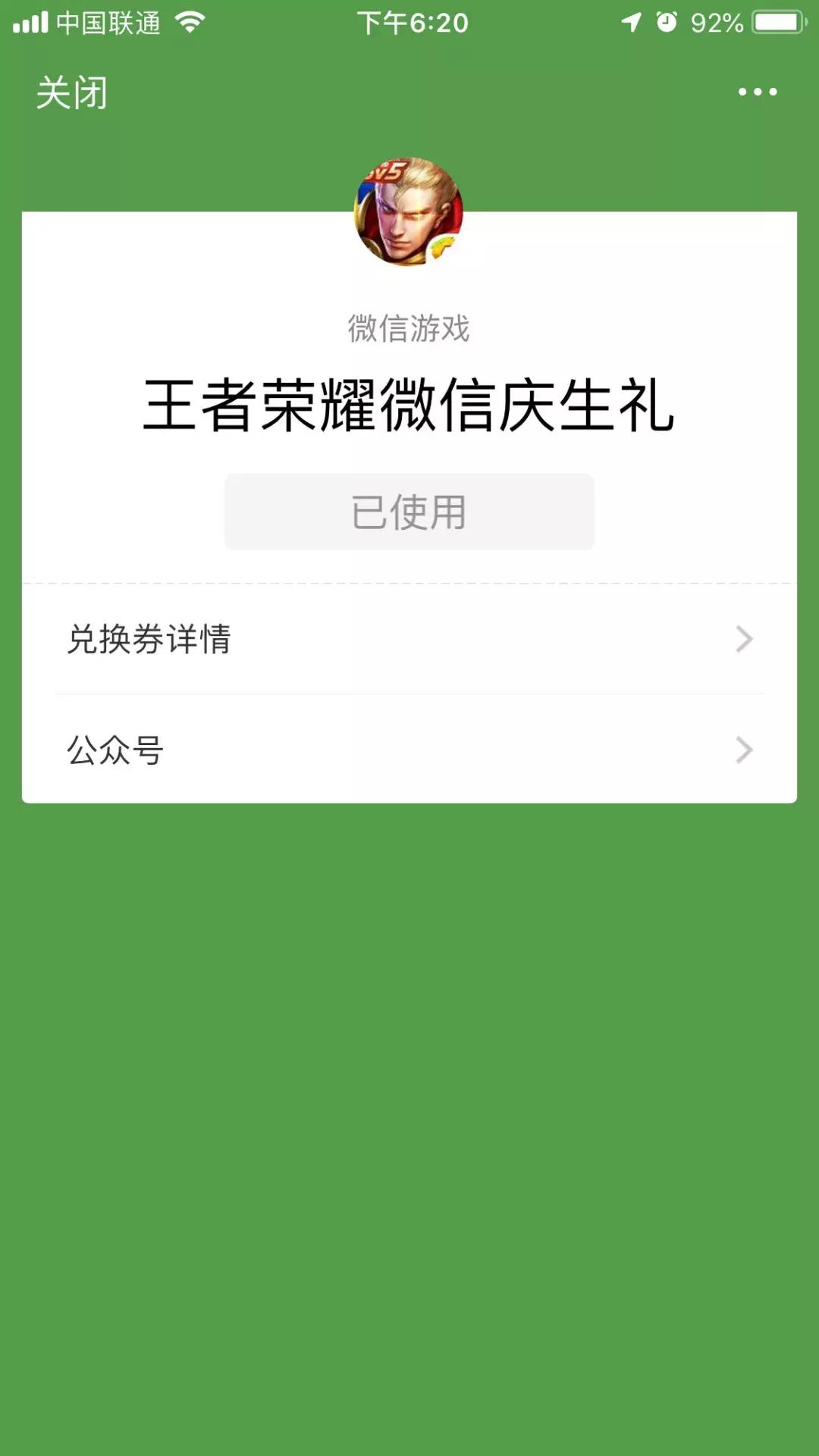Viewport: 819px width, 1456px height.
Task: Tap the 中国联通 carrier label
Action: point(108,22)
